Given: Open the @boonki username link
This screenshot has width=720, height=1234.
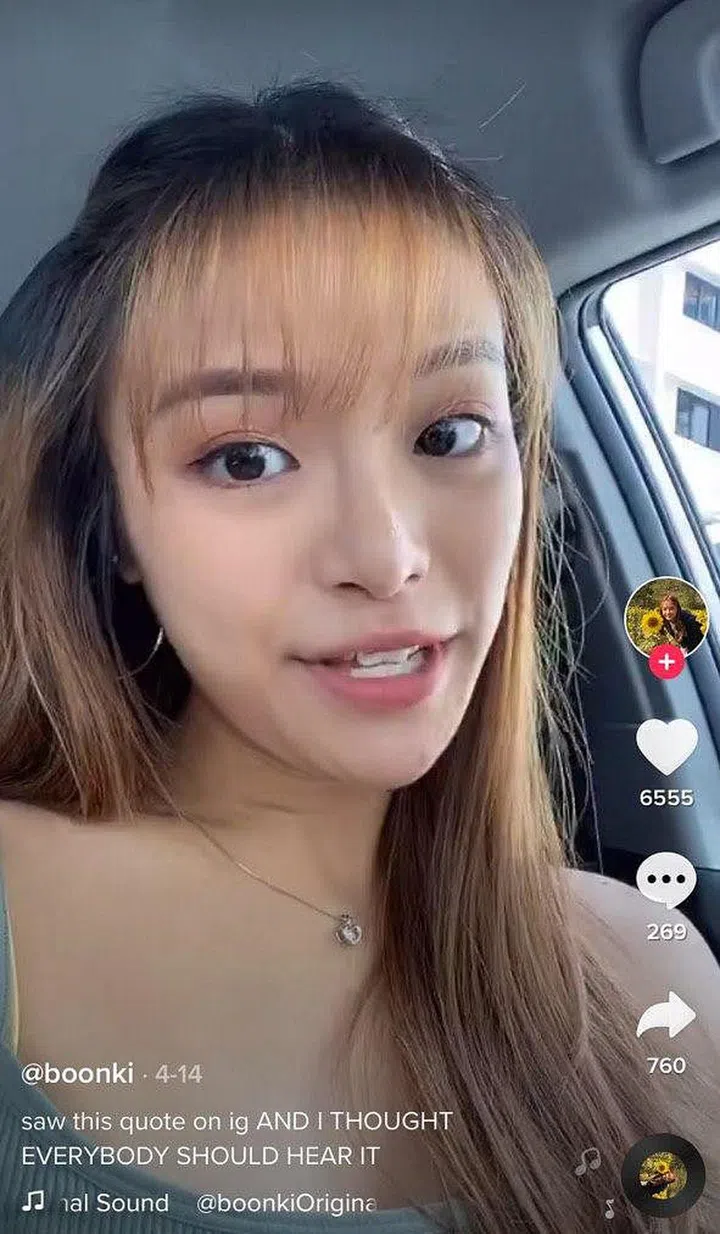Looking at the screenshot, I should point(77,1074).
